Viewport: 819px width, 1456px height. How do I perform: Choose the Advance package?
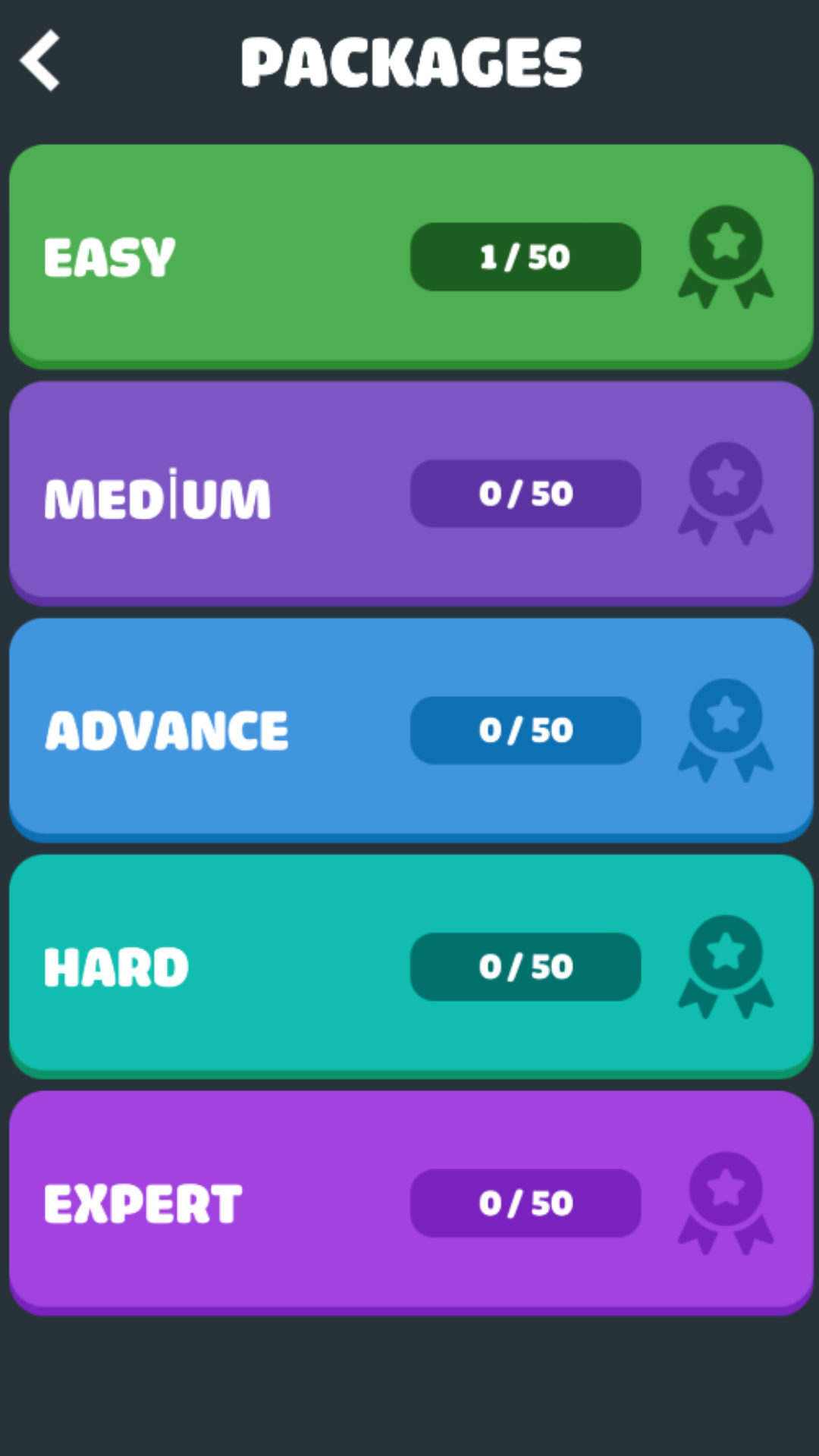[x=411, y=730]
